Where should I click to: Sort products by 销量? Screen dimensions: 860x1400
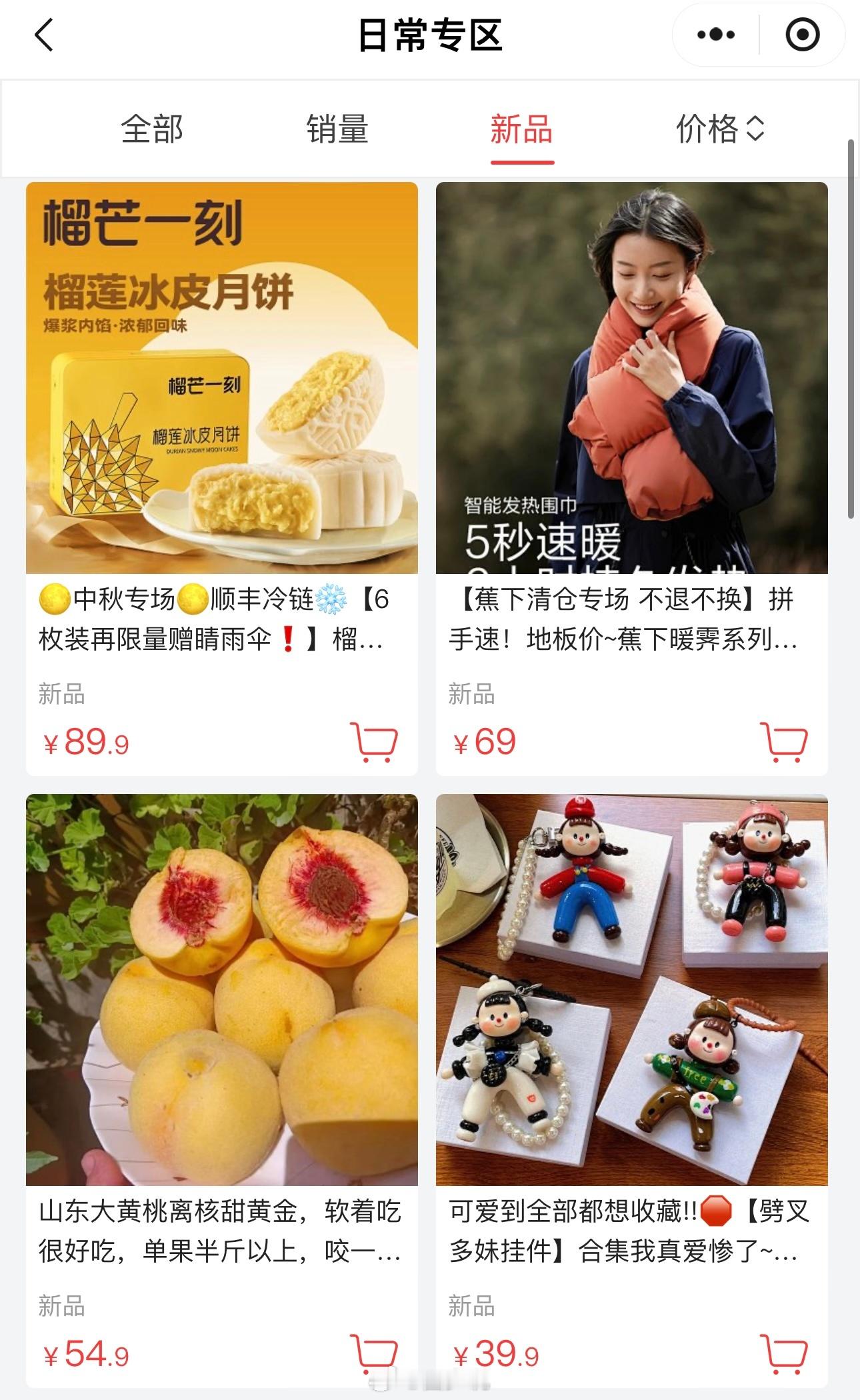click(x=337, y=129)
